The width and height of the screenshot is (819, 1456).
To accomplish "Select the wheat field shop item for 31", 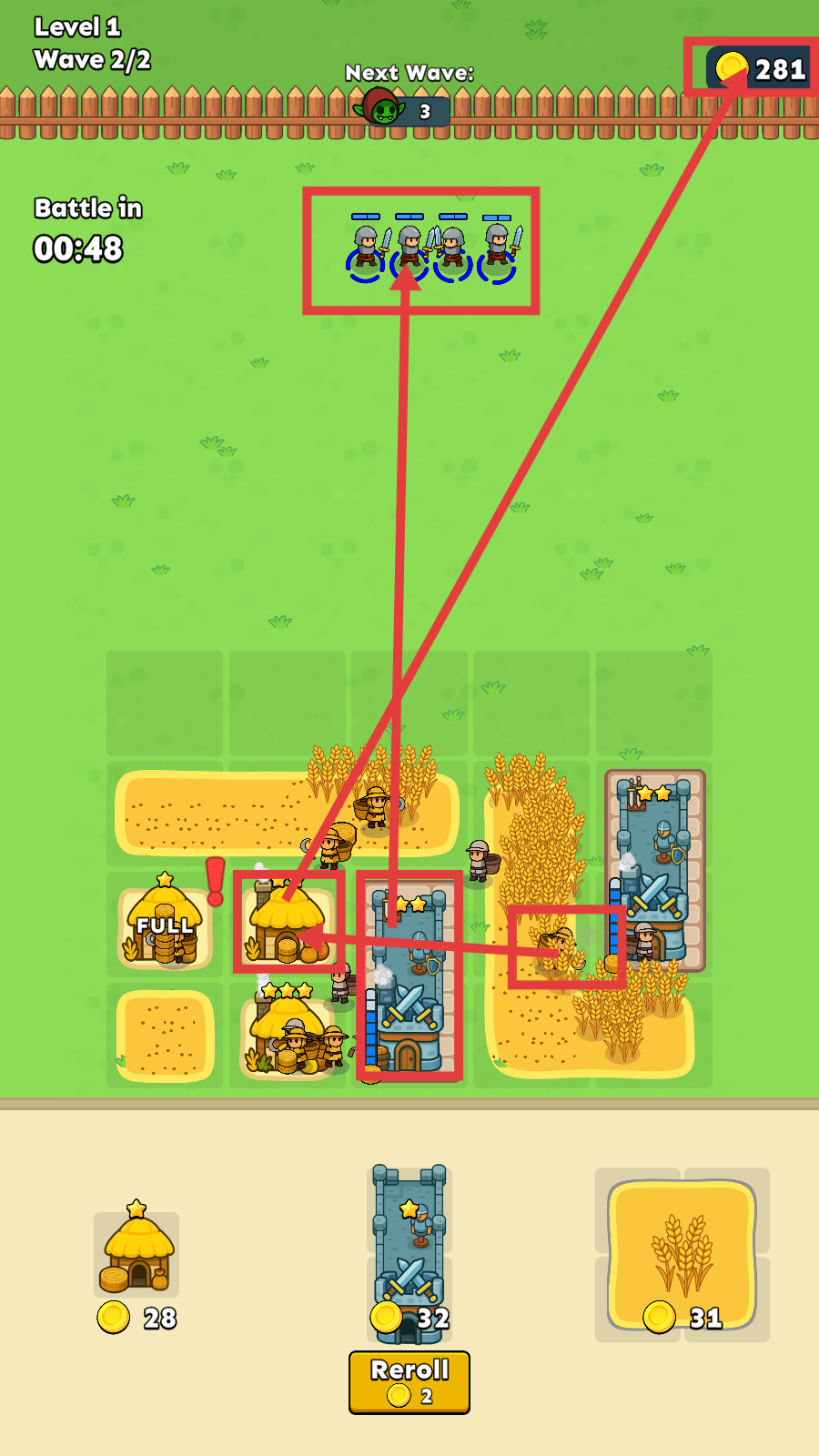I will (682, 1254).
